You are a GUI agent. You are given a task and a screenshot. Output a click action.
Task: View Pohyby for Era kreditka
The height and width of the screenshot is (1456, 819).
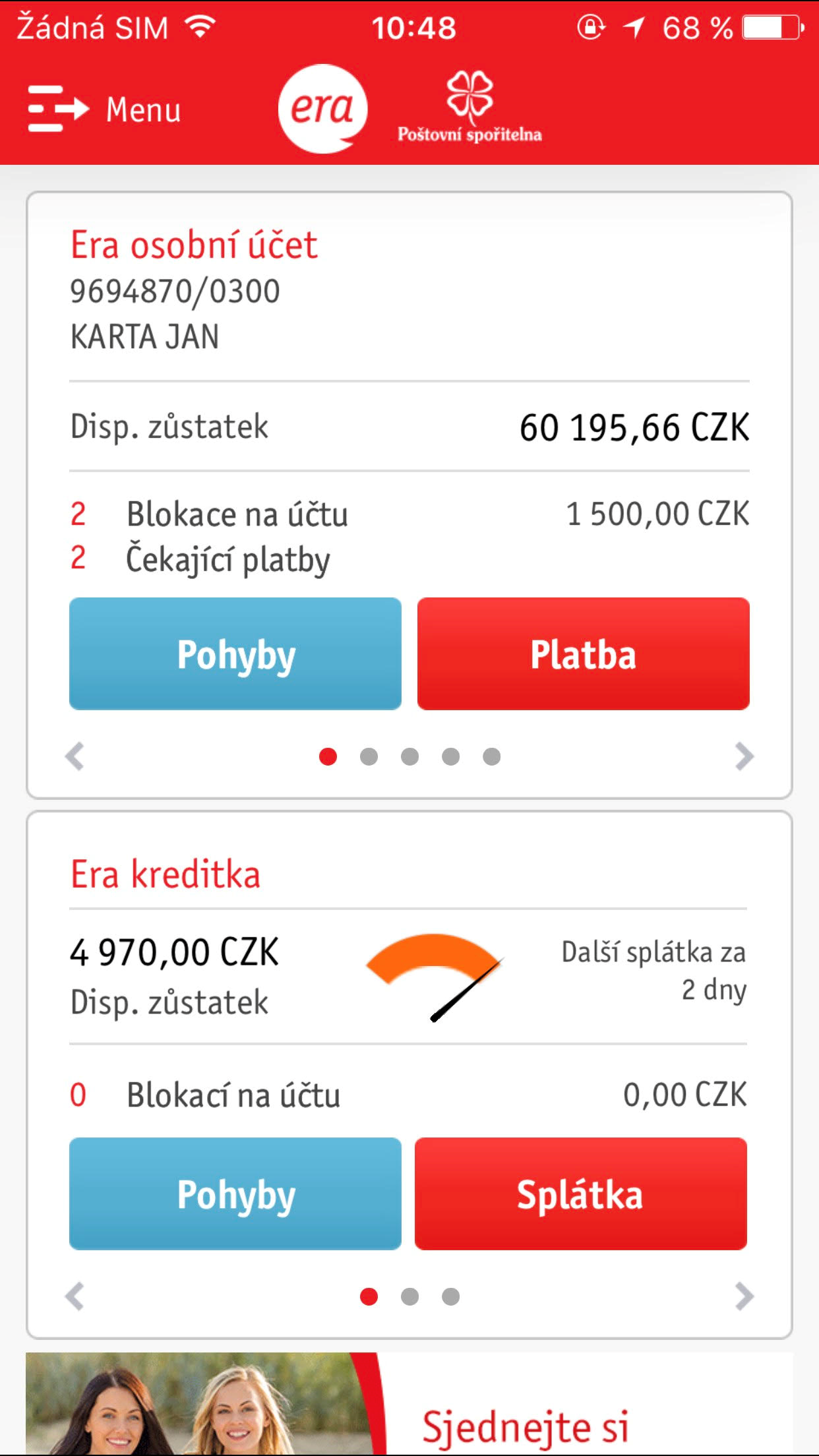[235, 1194]
